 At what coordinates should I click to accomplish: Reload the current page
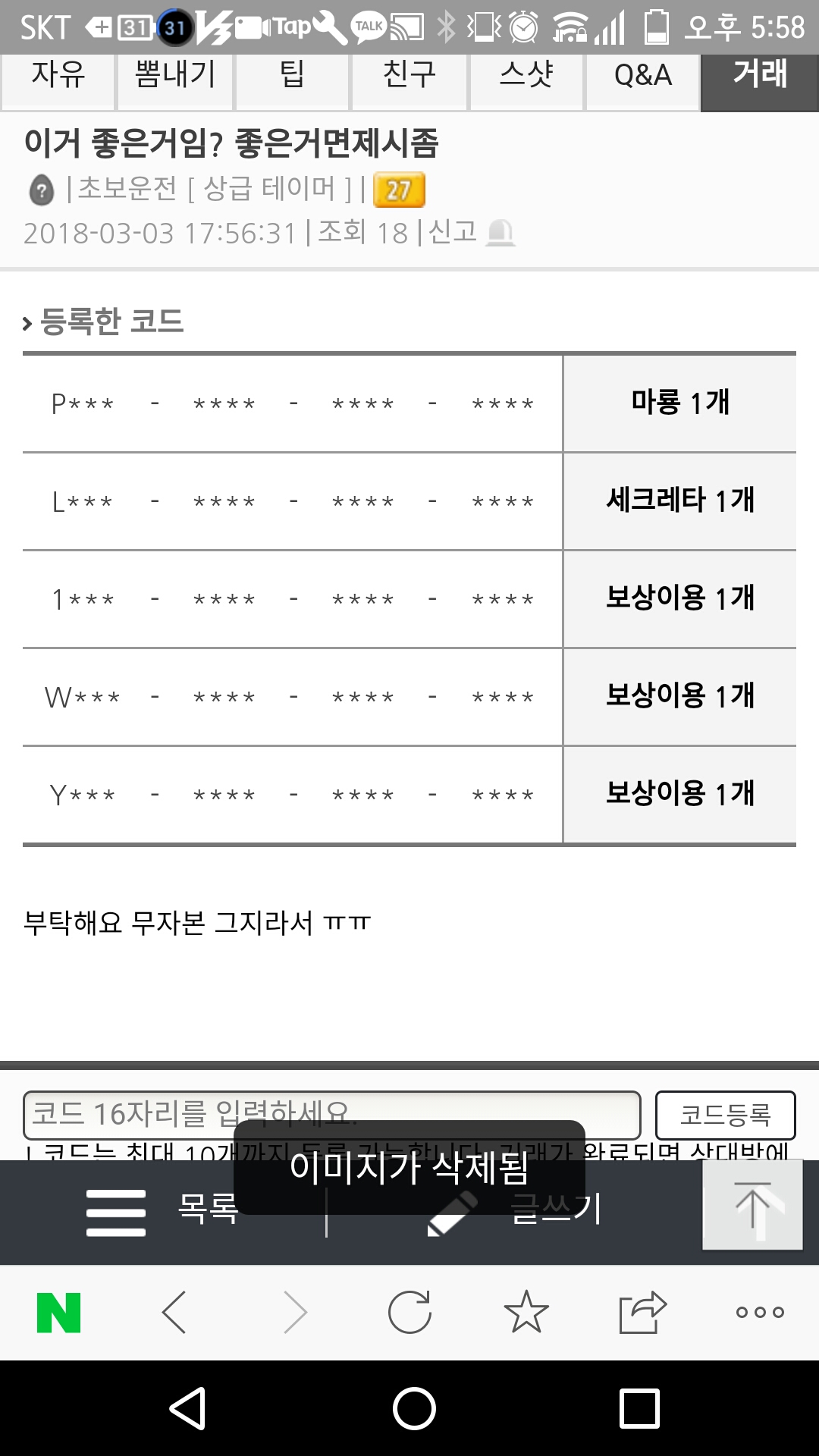pyautogui.click(x=409, y=1313)
